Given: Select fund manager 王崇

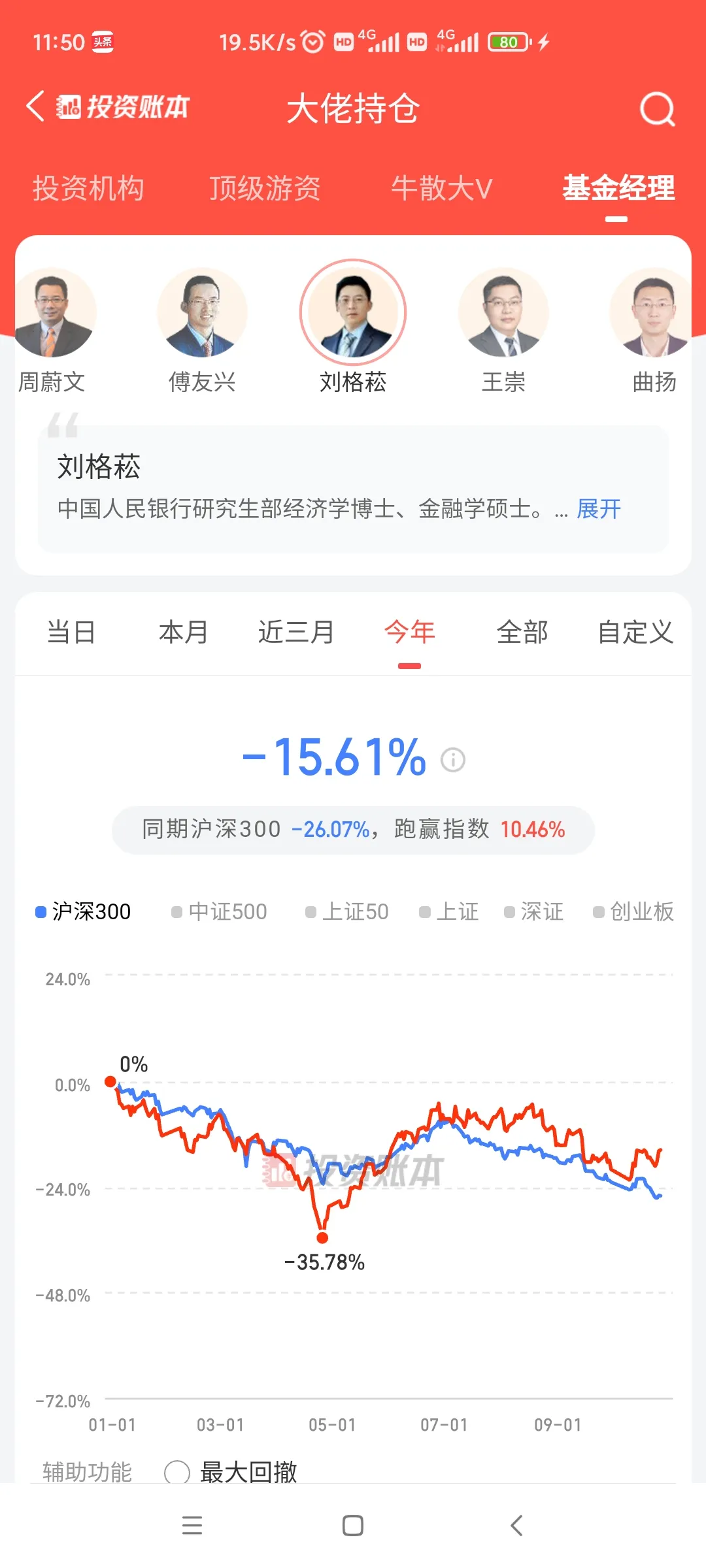Looking at the screenshot, I should click(x=503, y=330).
